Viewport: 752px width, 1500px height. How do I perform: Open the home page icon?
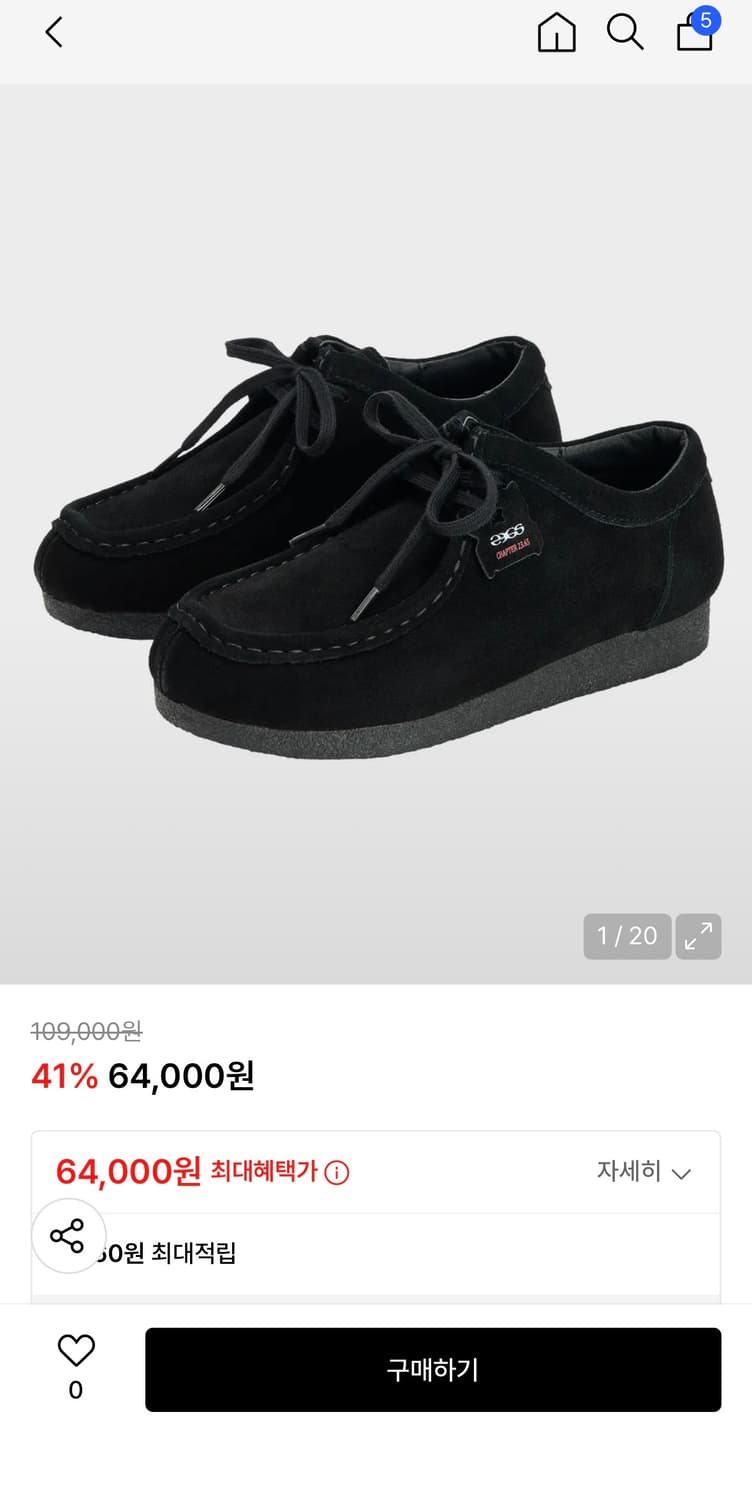pyautogui.click(x=556, y=33)
